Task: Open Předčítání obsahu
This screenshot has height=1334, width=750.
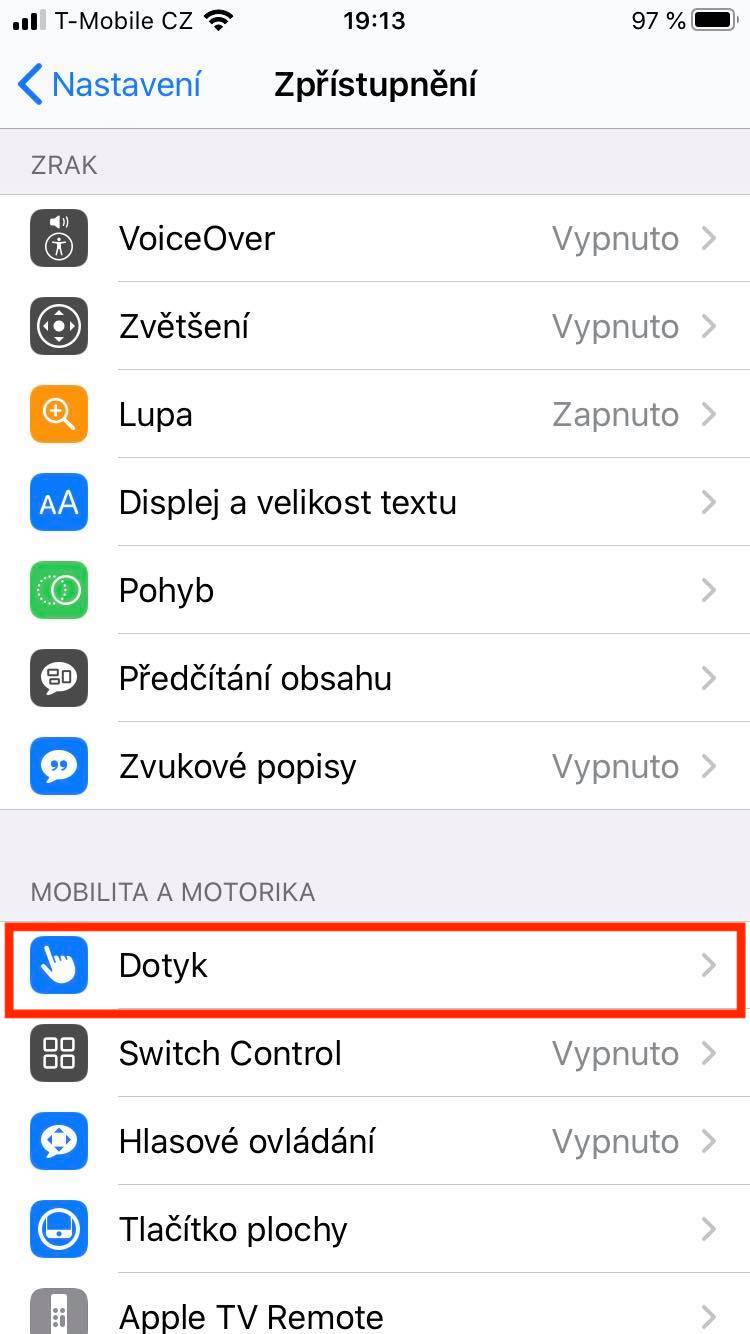Action: point(375,678)
